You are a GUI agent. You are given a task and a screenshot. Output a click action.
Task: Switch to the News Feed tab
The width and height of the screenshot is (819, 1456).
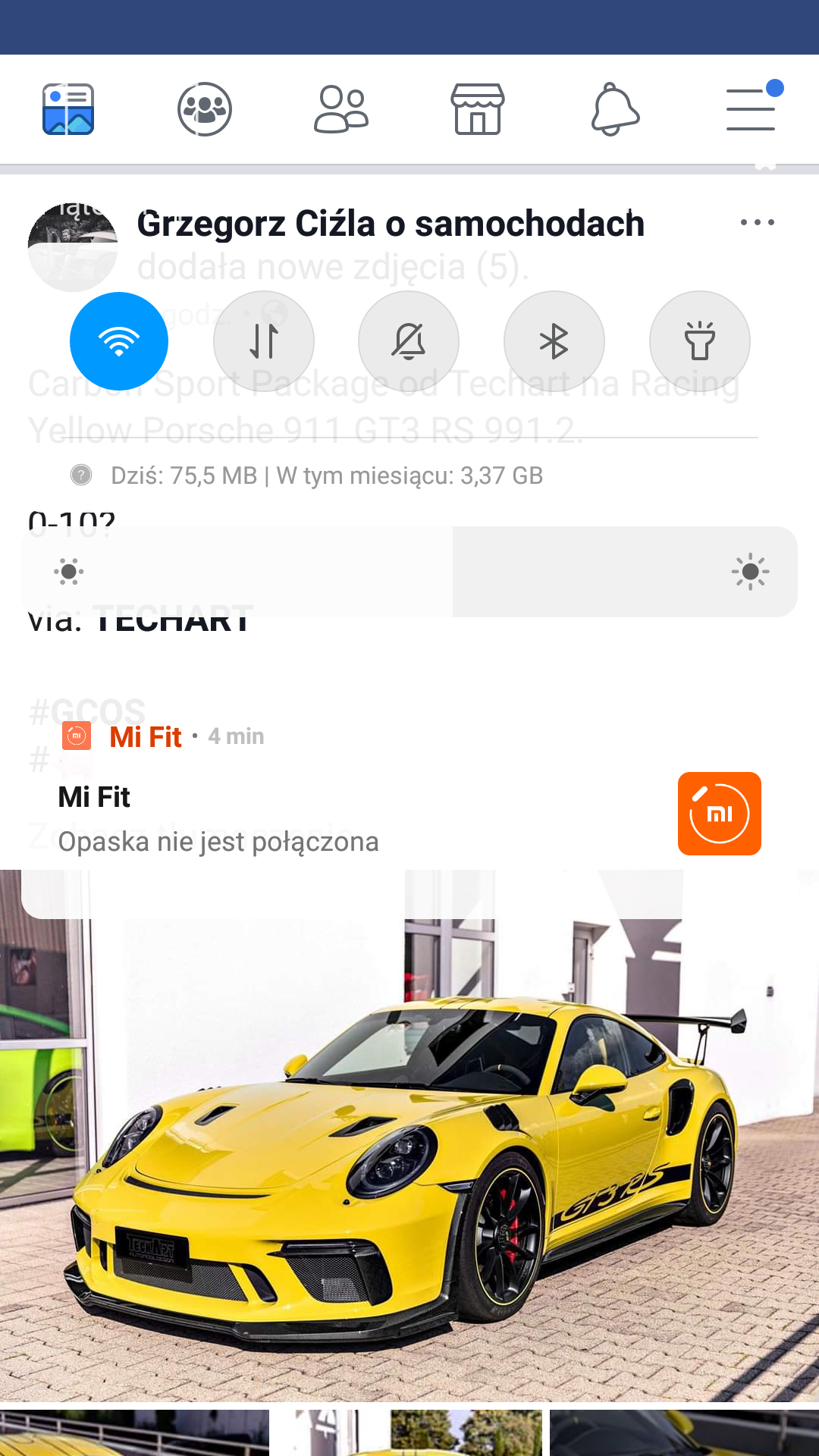[x=68, y=109]
